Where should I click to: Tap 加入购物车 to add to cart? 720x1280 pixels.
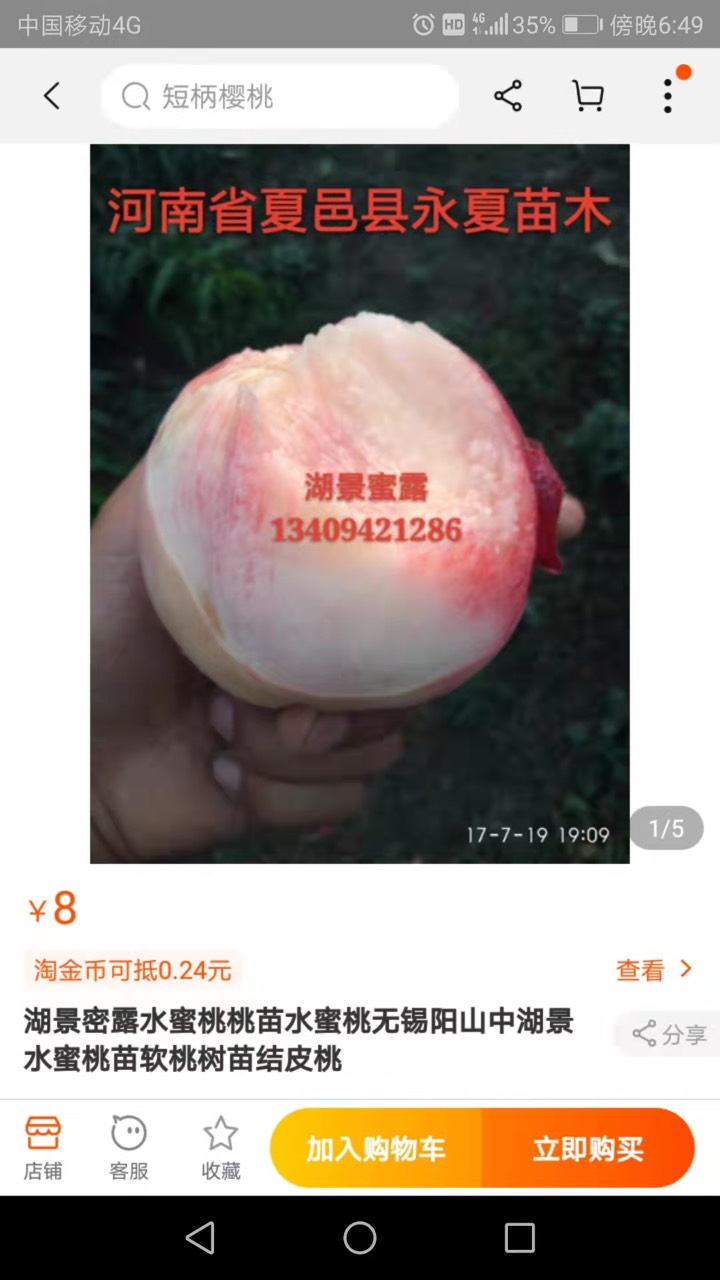click(376, 1148)
